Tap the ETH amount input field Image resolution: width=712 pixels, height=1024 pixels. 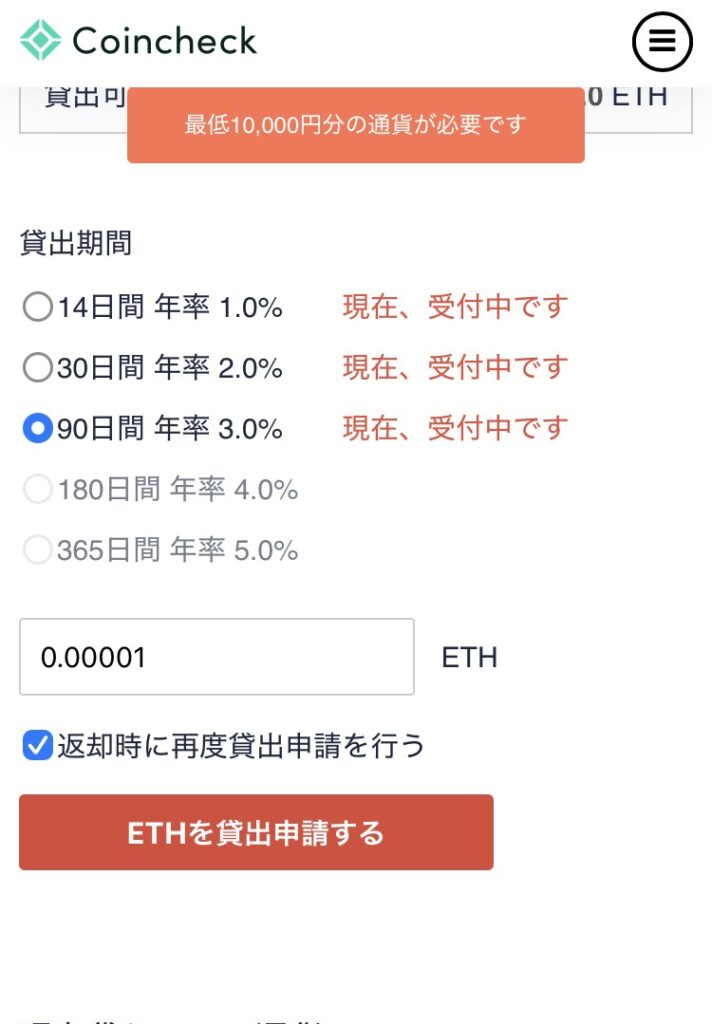tap(216, 657)
